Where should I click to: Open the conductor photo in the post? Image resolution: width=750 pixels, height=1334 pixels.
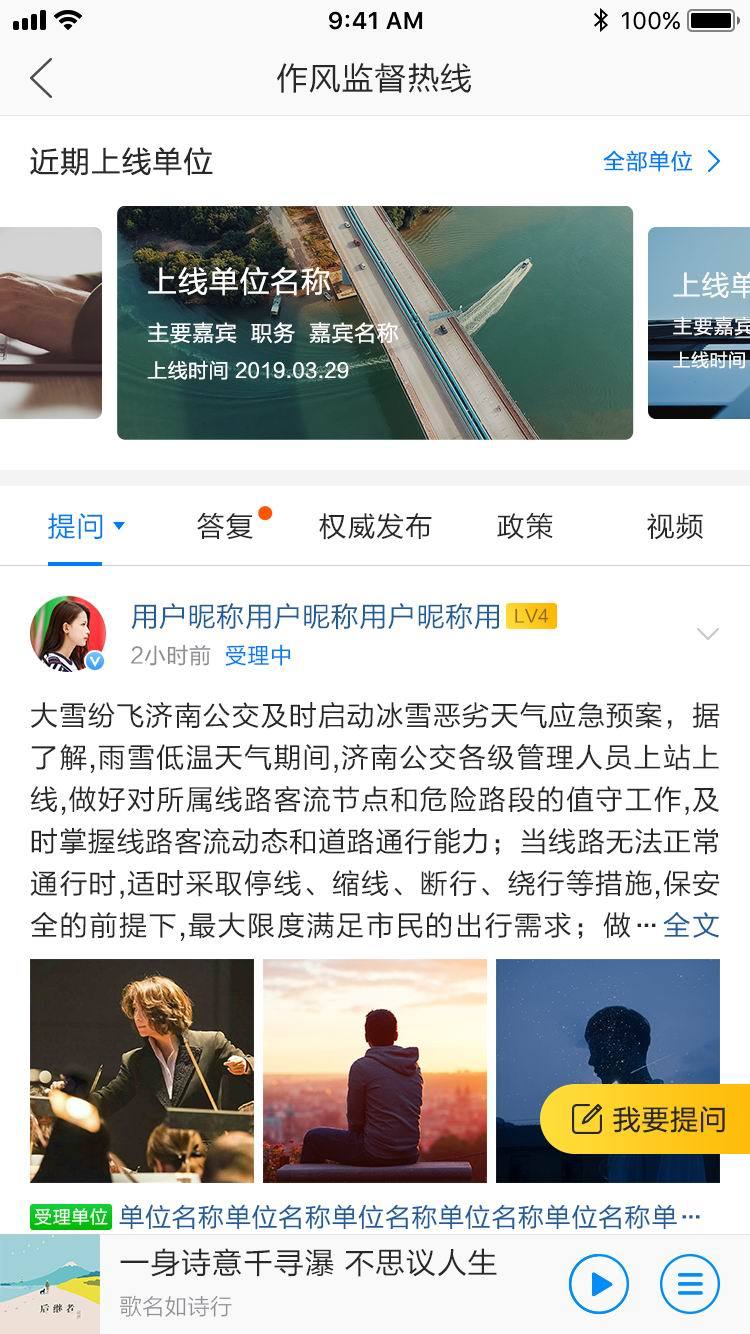point(142,1070)
